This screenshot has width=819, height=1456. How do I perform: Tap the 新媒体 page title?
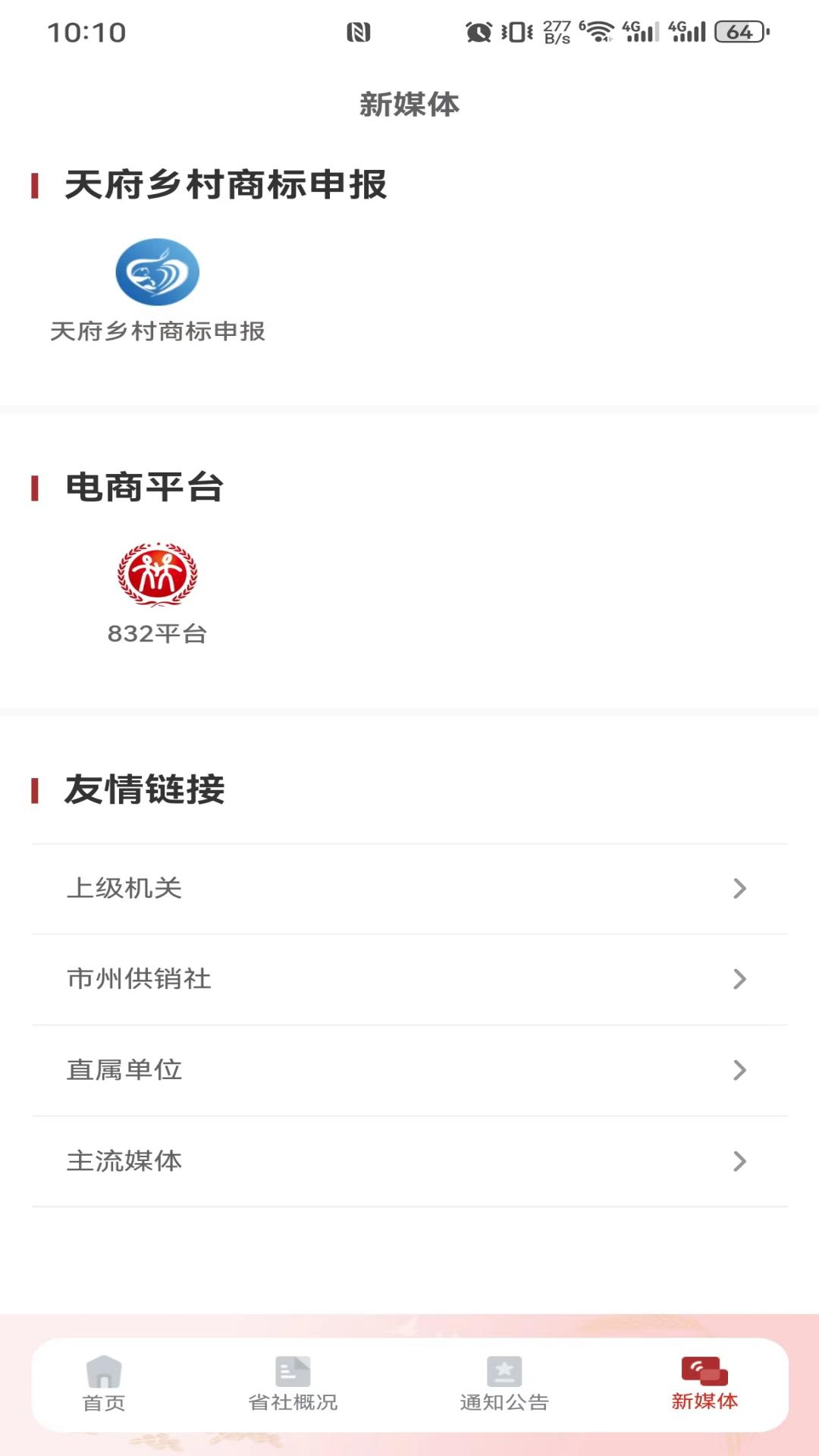pyautogui.click(x=409, y=105)
